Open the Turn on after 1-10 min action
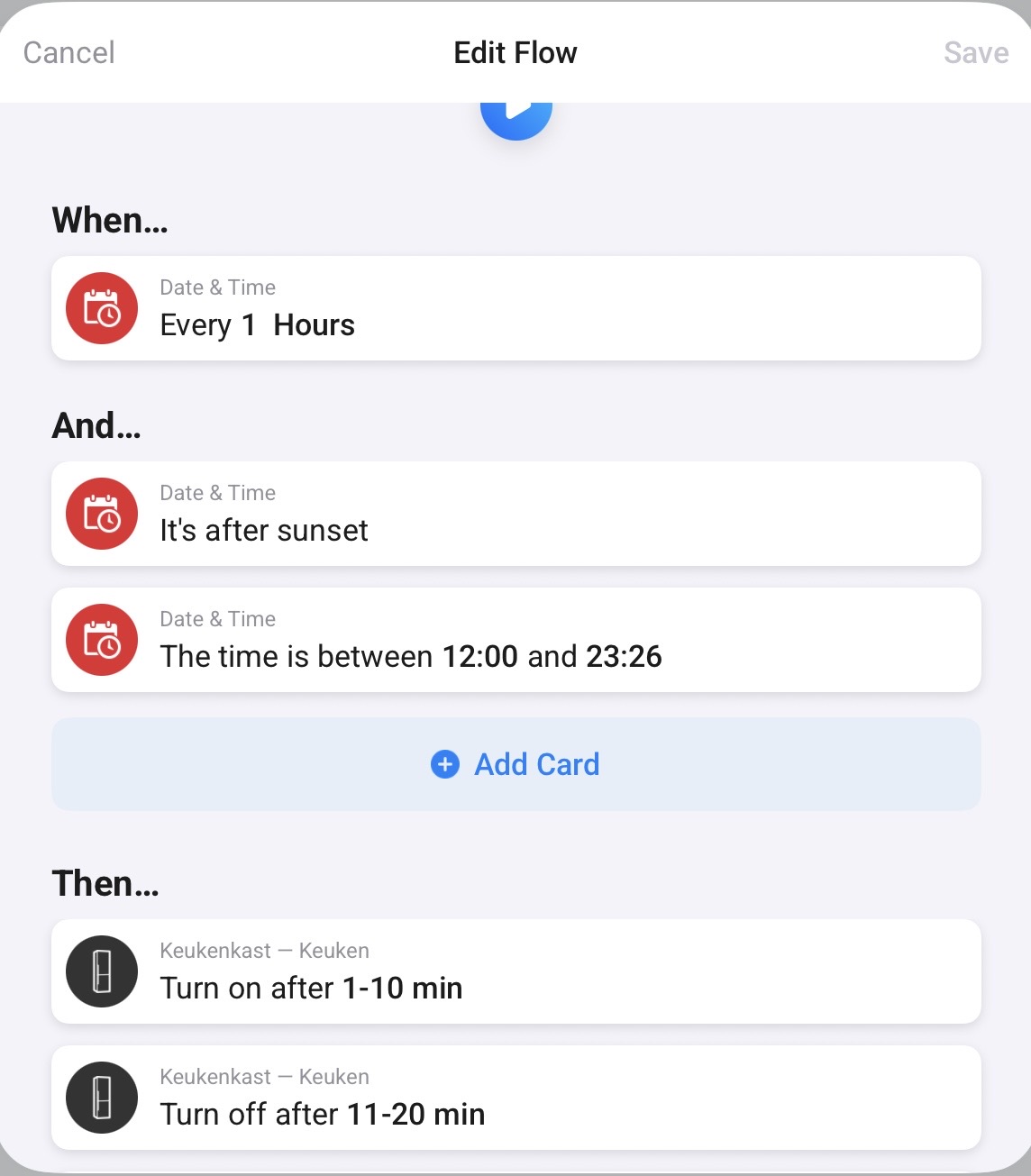Image resolution: width=1031 pixels, height=1176 pixels. (x=515, y=971)
